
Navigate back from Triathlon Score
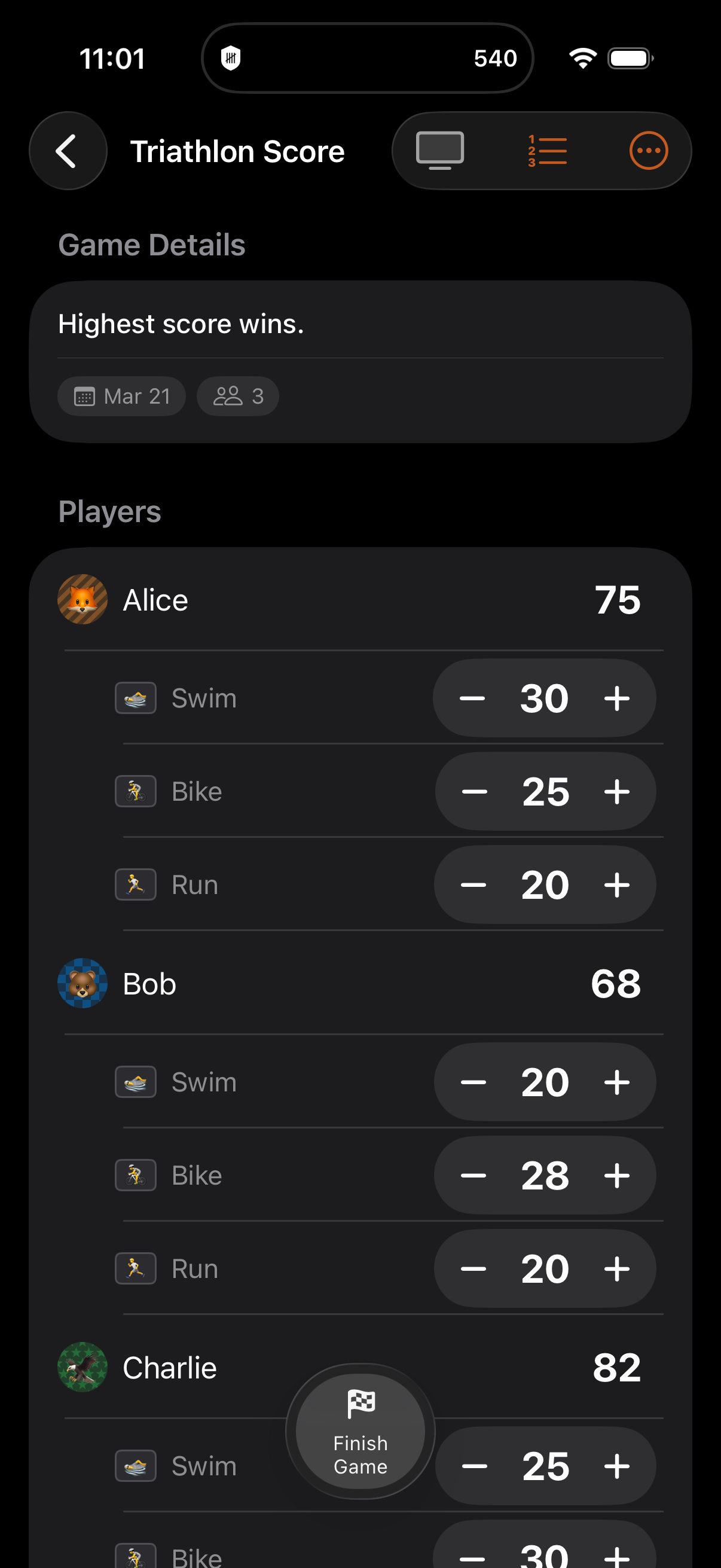click(68, 150)
